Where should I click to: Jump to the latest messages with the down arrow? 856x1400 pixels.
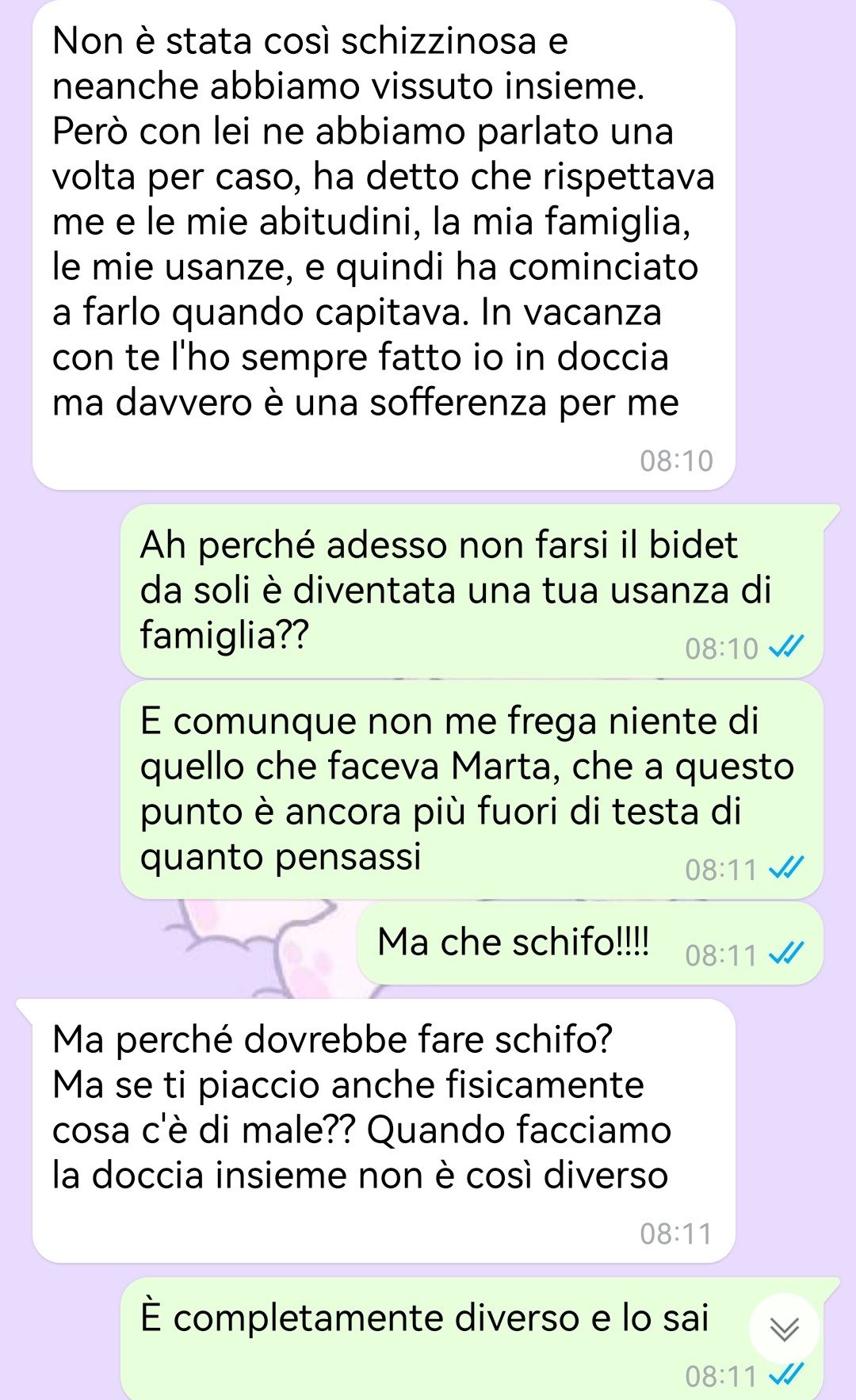tap(784, 1329)
